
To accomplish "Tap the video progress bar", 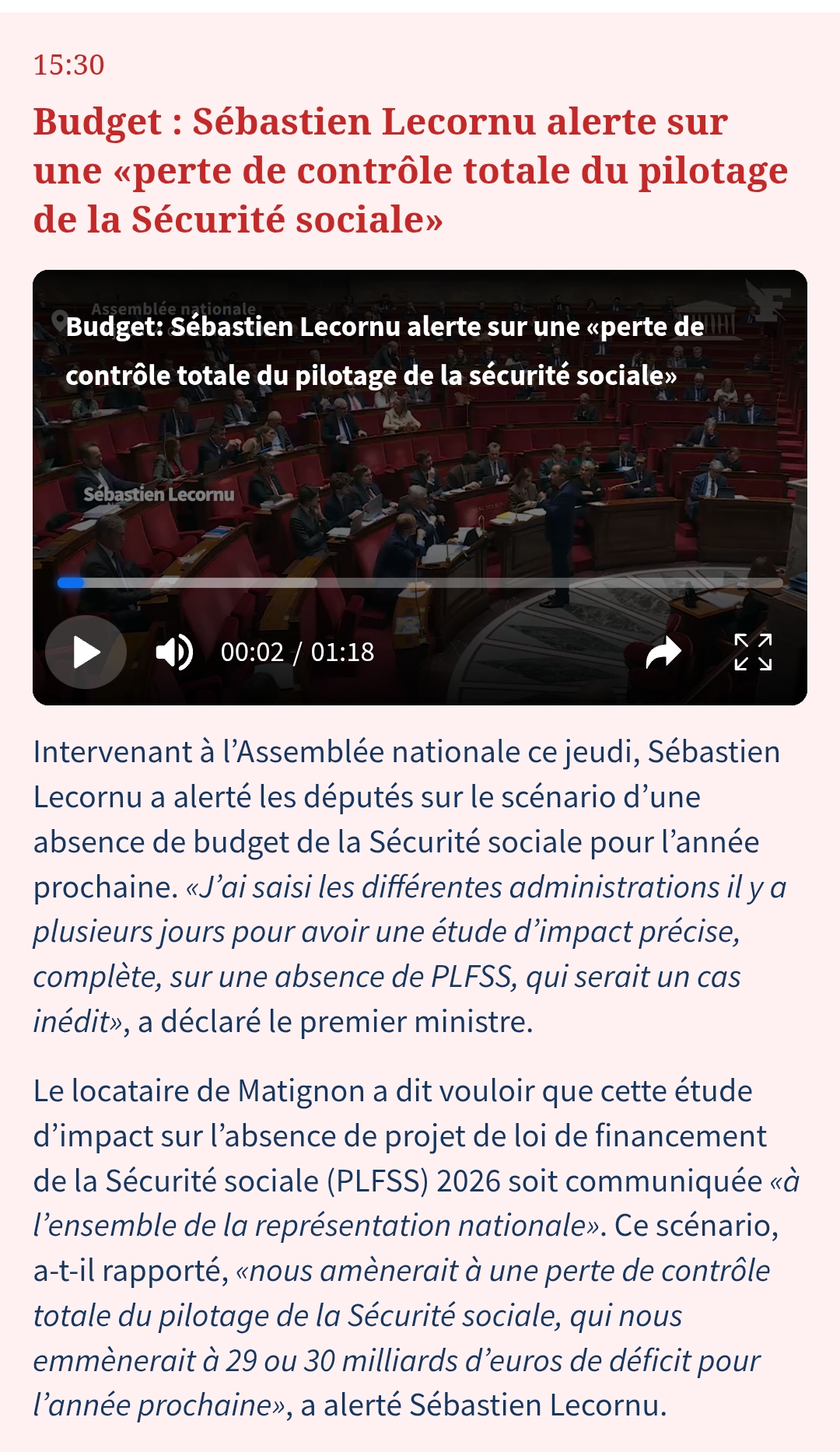I will coord(420,583).
